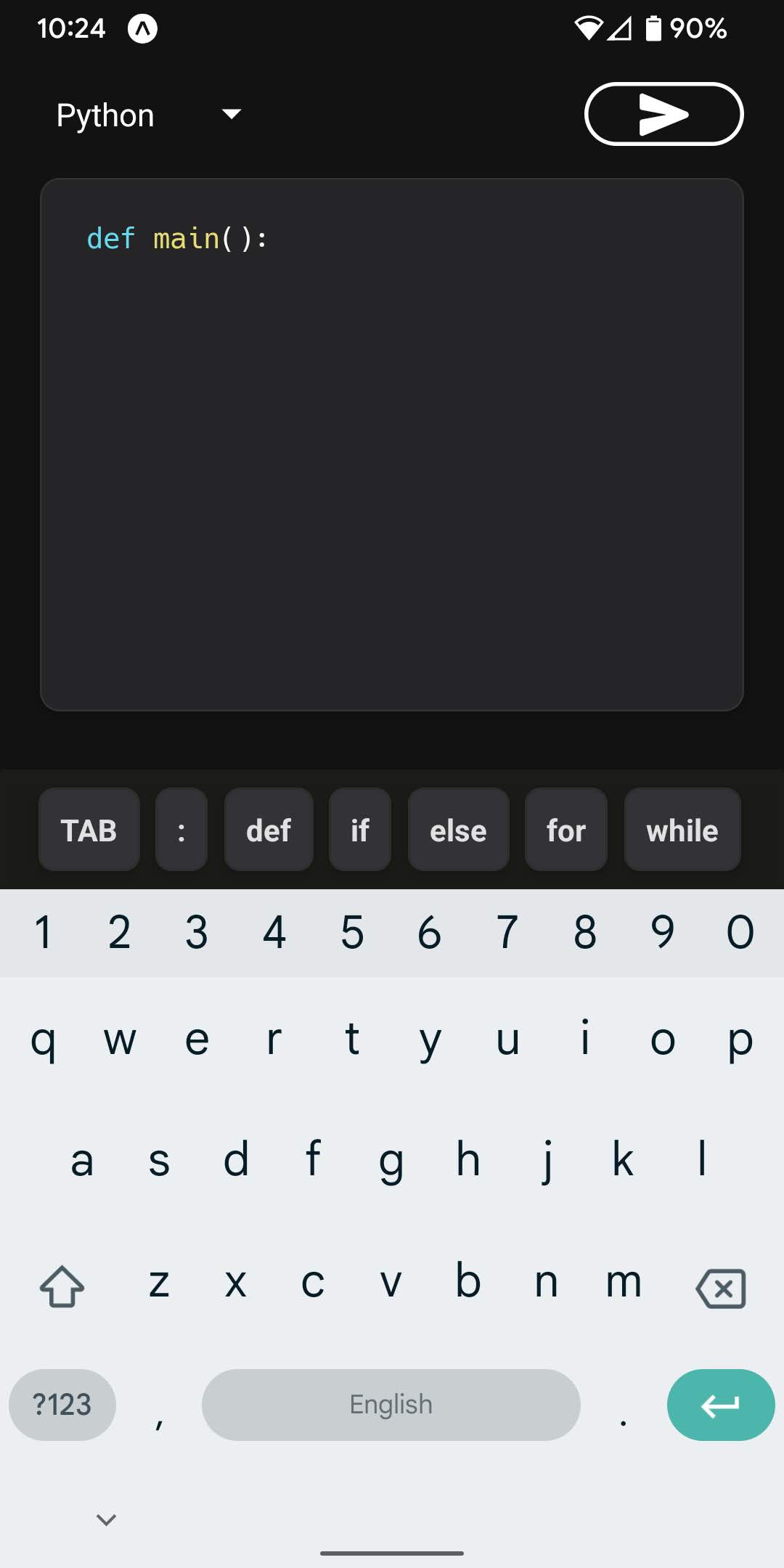Insert the def keyword
This screenshot has width=784, height=1568.
click(x=269, y=830)
